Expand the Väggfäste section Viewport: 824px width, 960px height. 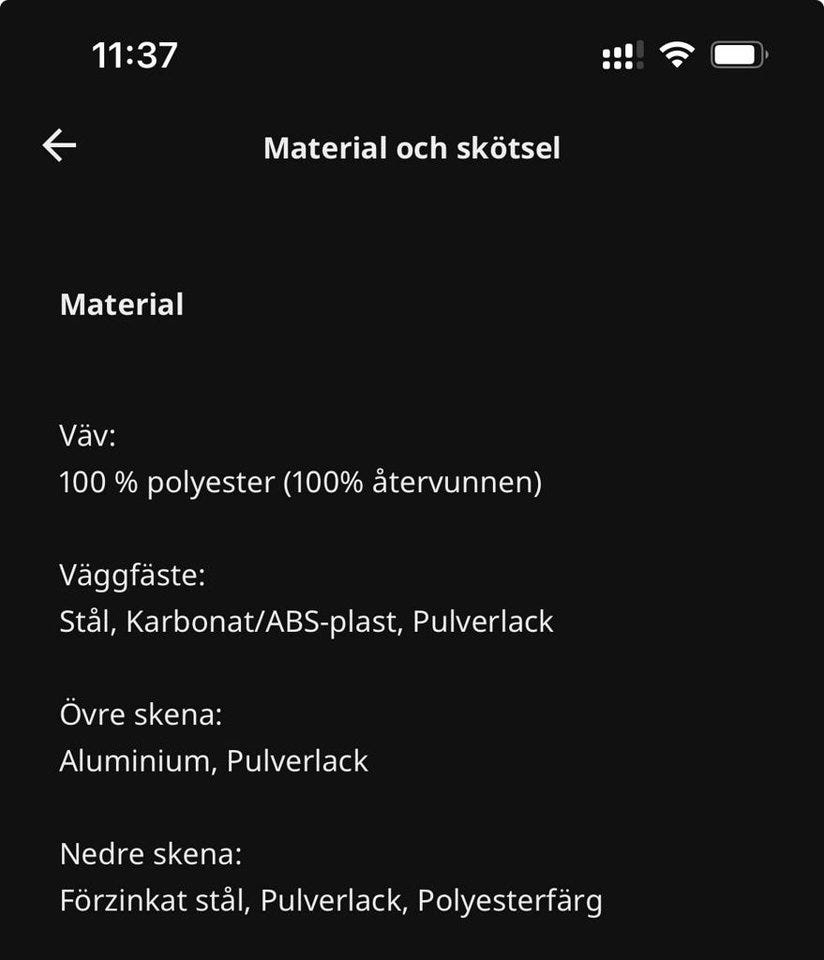tap(127, 576)
